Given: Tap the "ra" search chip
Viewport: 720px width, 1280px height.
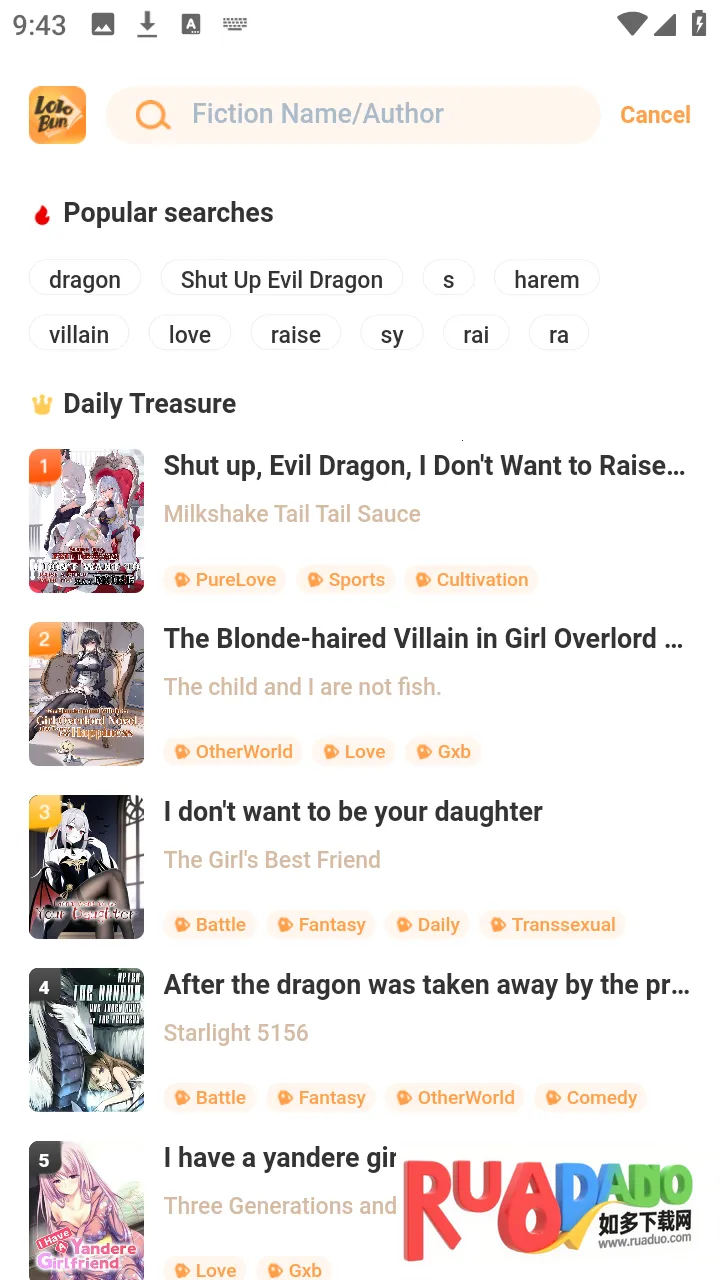Looking at the screenshot, I should coord(558,334).
